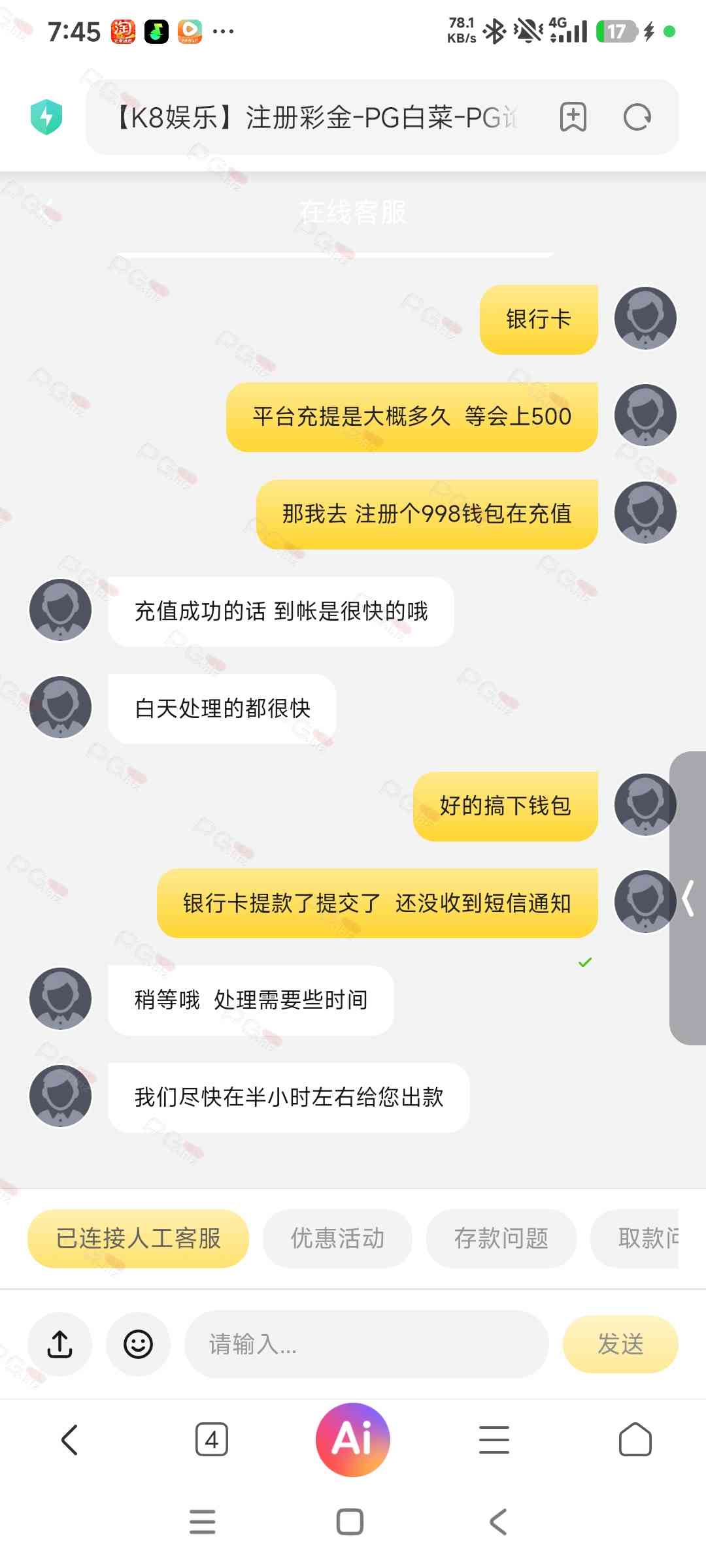The height and width of the screenshot is (1568, 706).
Task: Open the emoji picker
Action: [x=138, y=1344]
